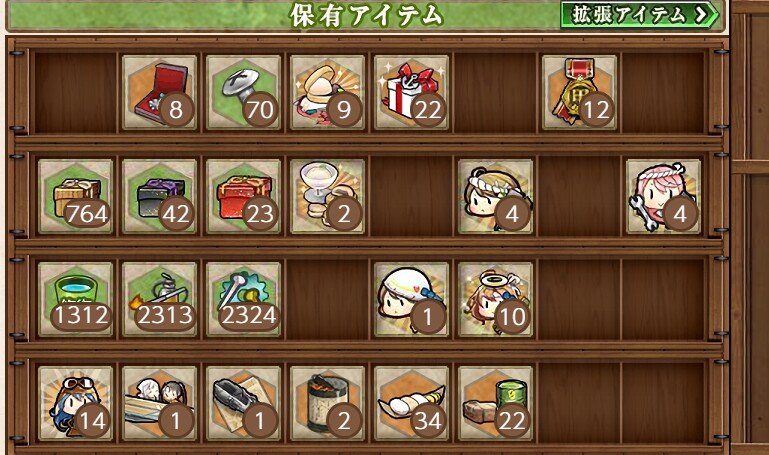The image size is (769, 455).
Task: Select the goggles pilot fairy with 14
Action: tap(76, 402)
